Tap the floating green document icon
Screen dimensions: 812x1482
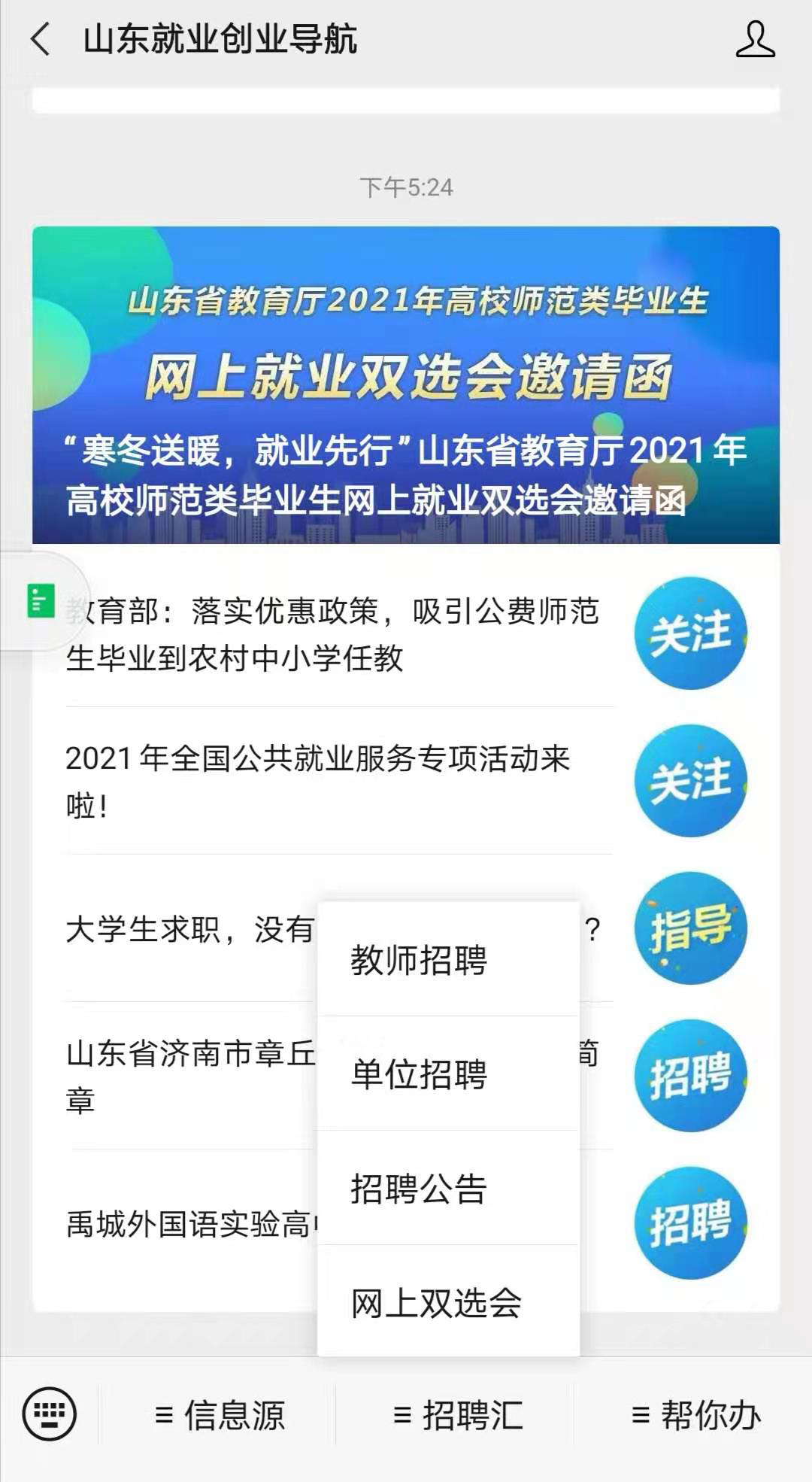pos(41,601)
